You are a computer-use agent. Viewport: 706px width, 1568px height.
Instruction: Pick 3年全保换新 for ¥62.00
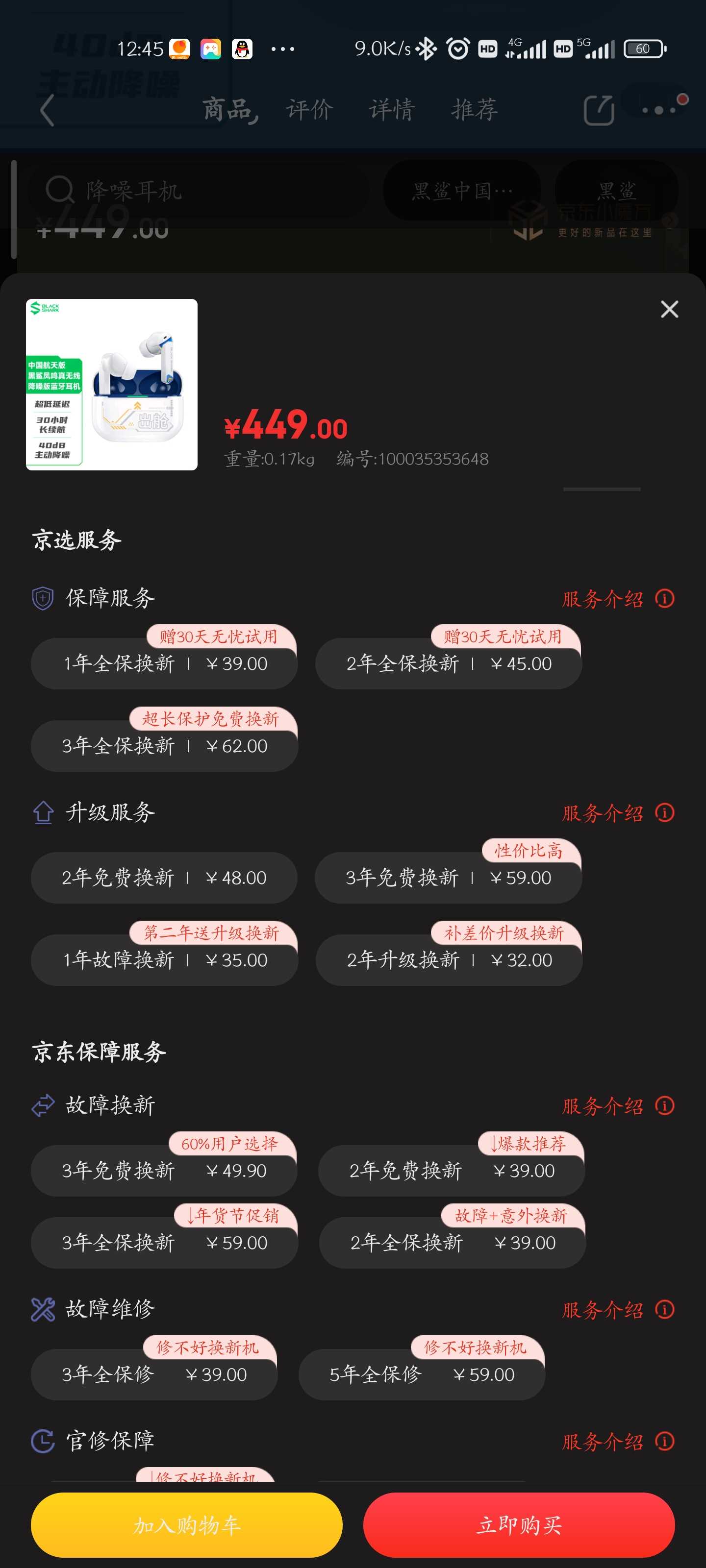coord(164,746)
